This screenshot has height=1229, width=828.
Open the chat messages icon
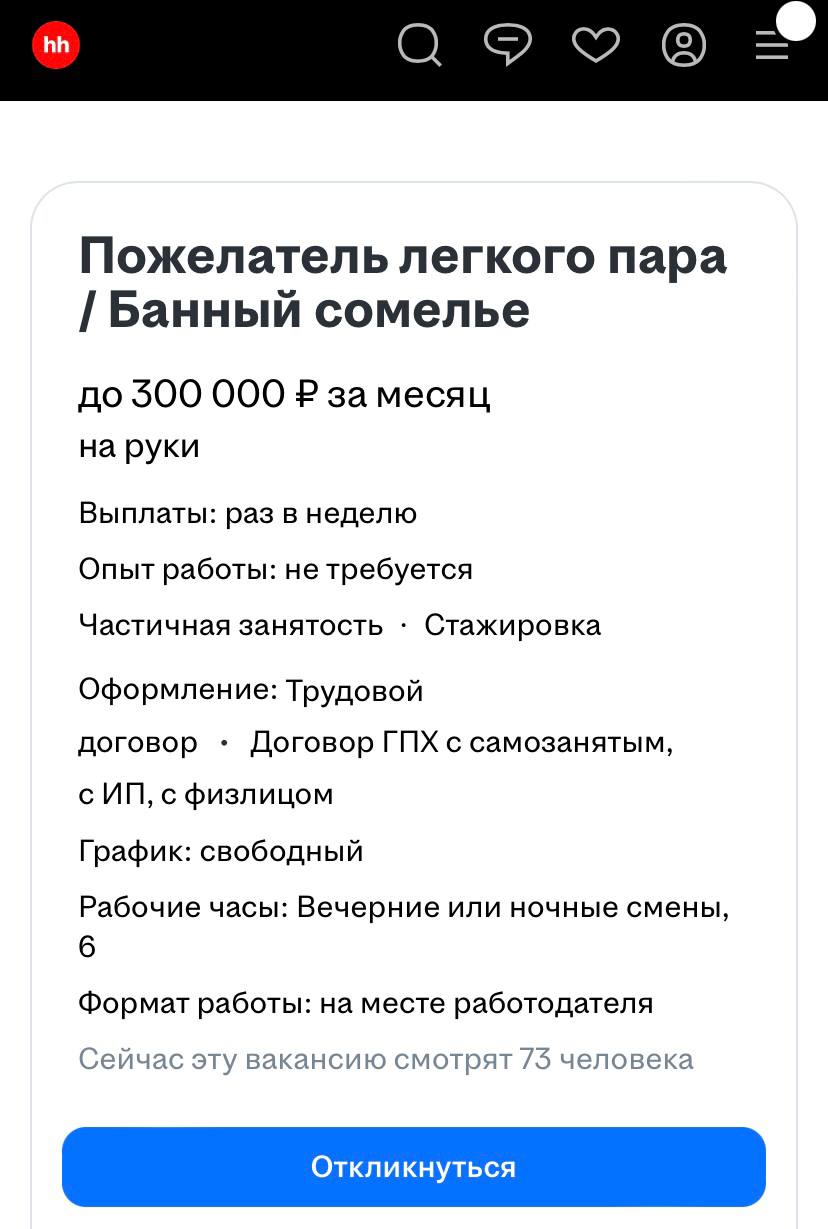pos(508,46)
